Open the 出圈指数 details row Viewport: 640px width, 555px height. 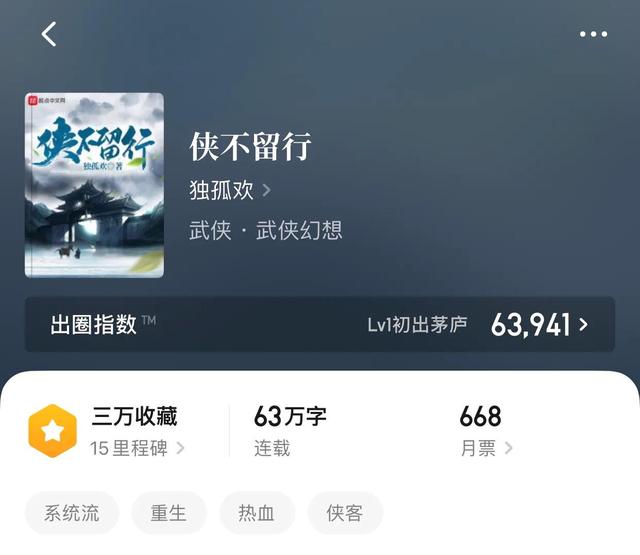coord(320,324)
